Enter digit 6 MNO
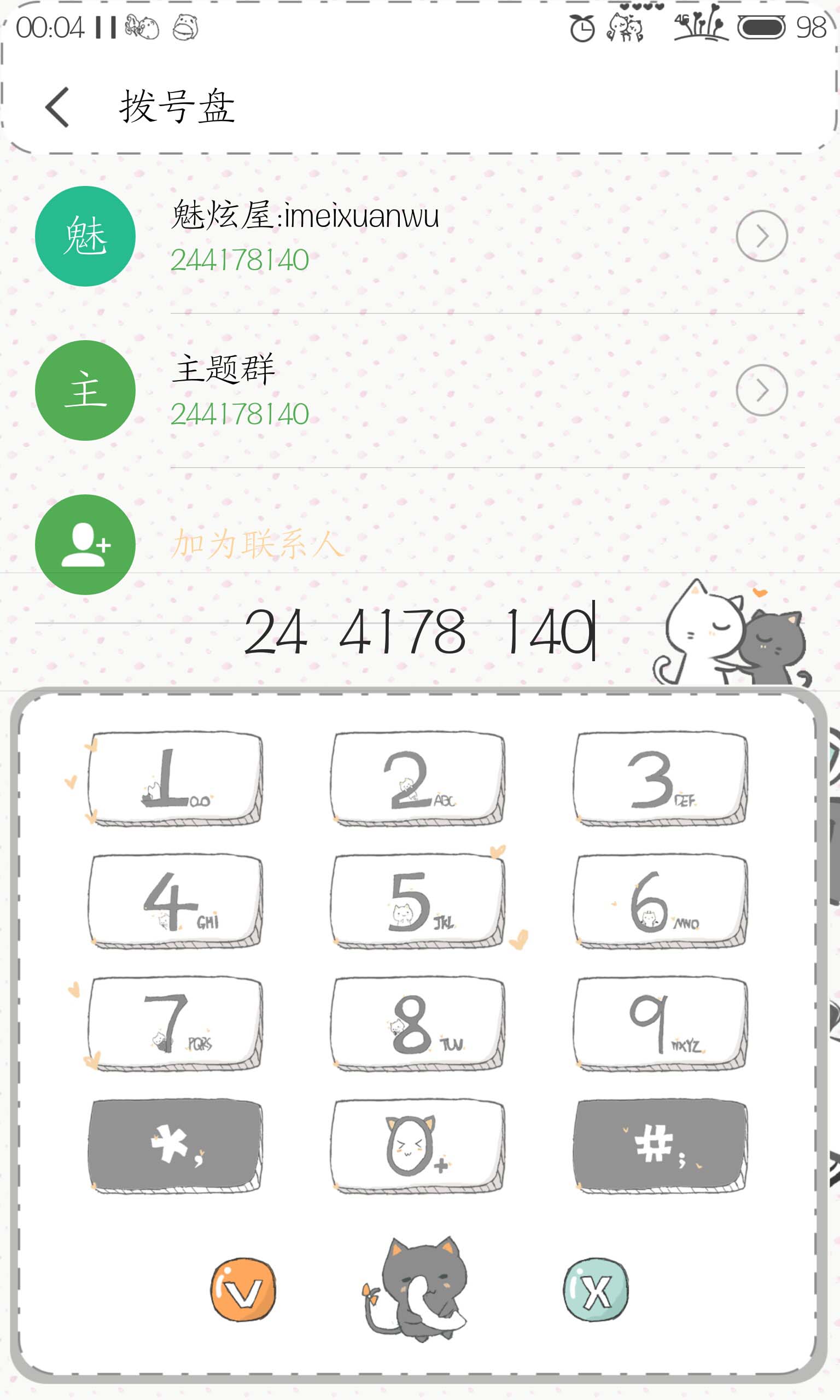 pyautogui.click(x=660, y=901)
